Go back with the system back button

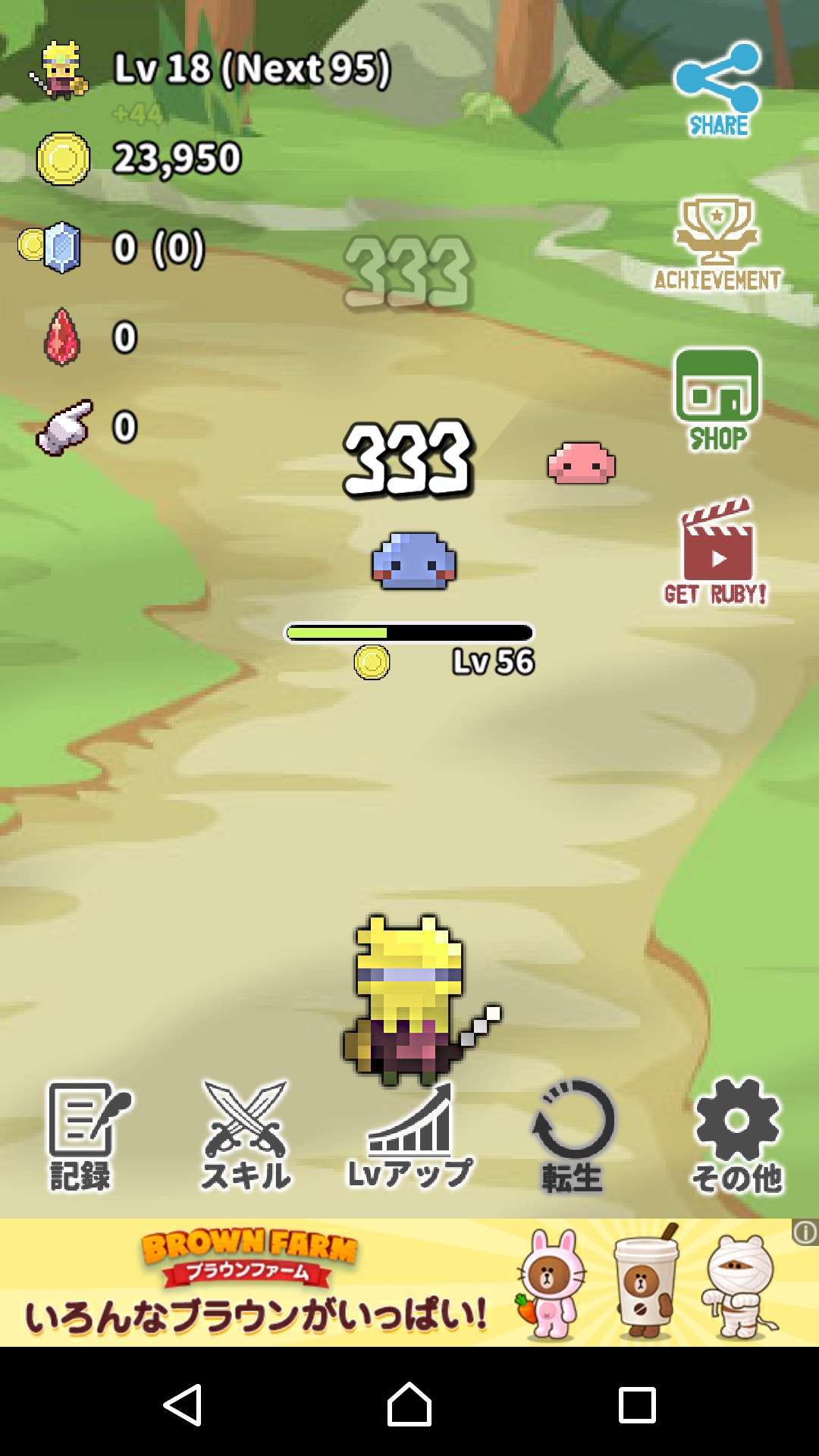183,1404
